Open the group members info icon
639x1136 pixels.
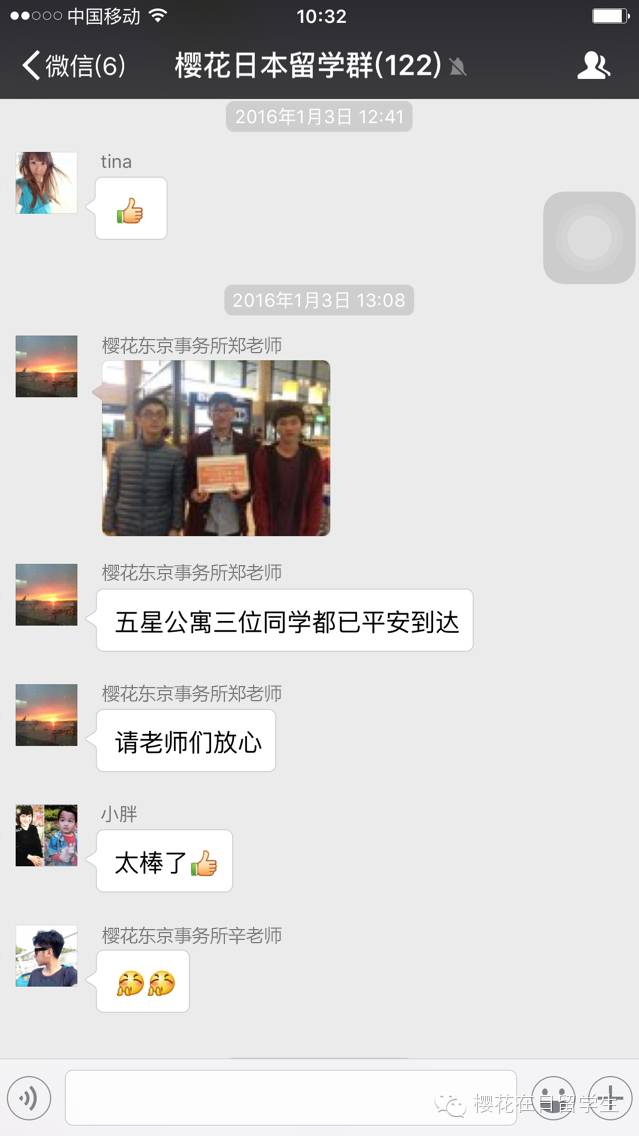click(593, 66)
